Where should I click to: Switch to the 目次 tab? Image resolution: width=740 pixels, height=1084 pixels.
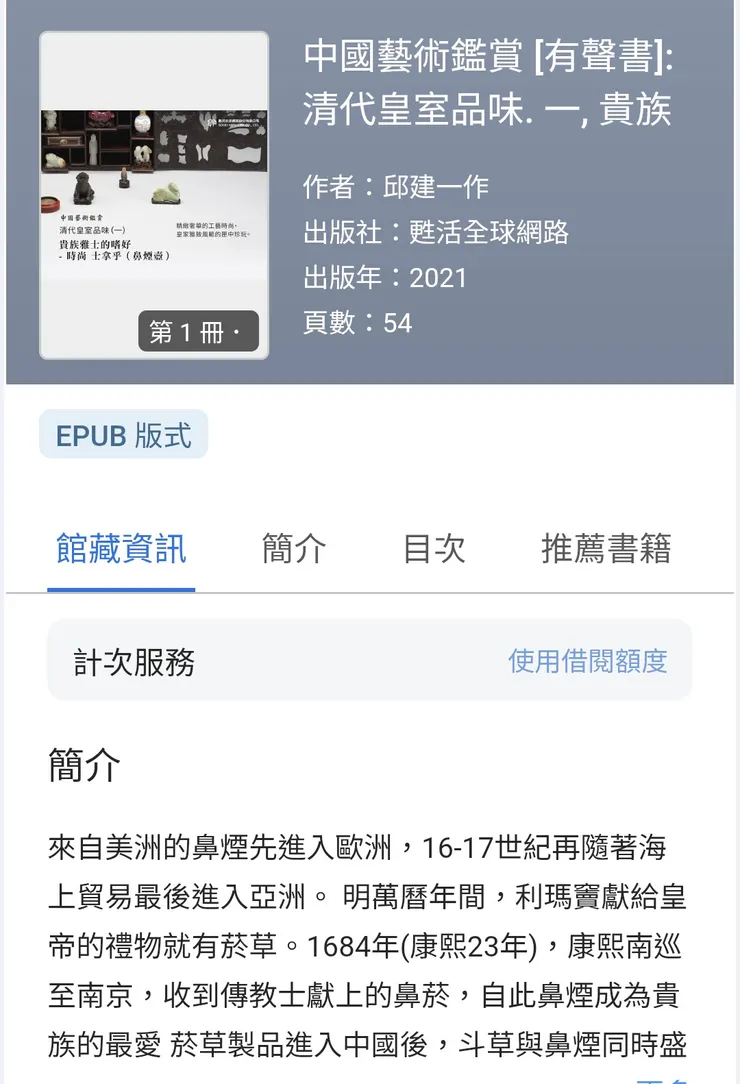(432, 548)
